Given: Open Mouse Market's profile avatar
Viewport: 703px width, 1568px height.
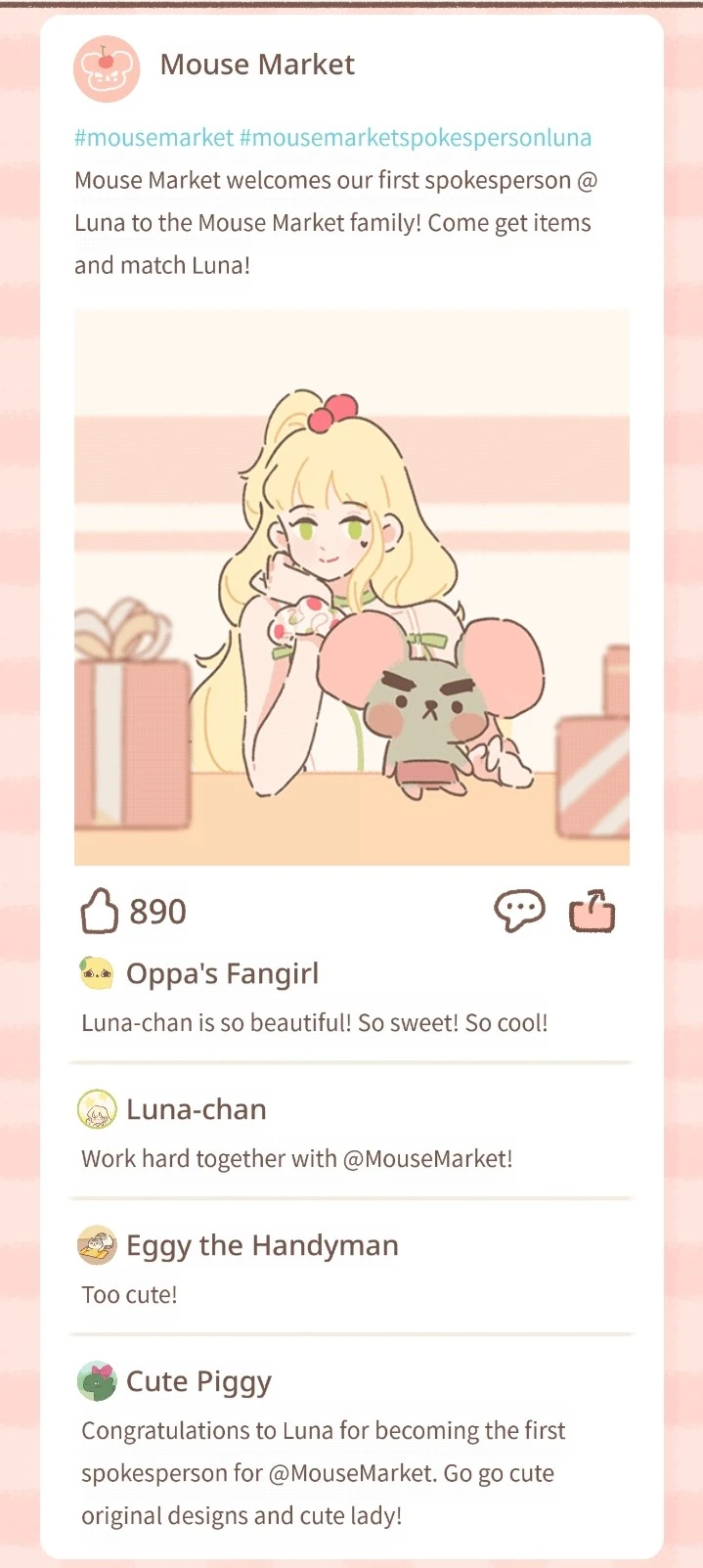Looking at the screenshot, I should tap(107, 69).
